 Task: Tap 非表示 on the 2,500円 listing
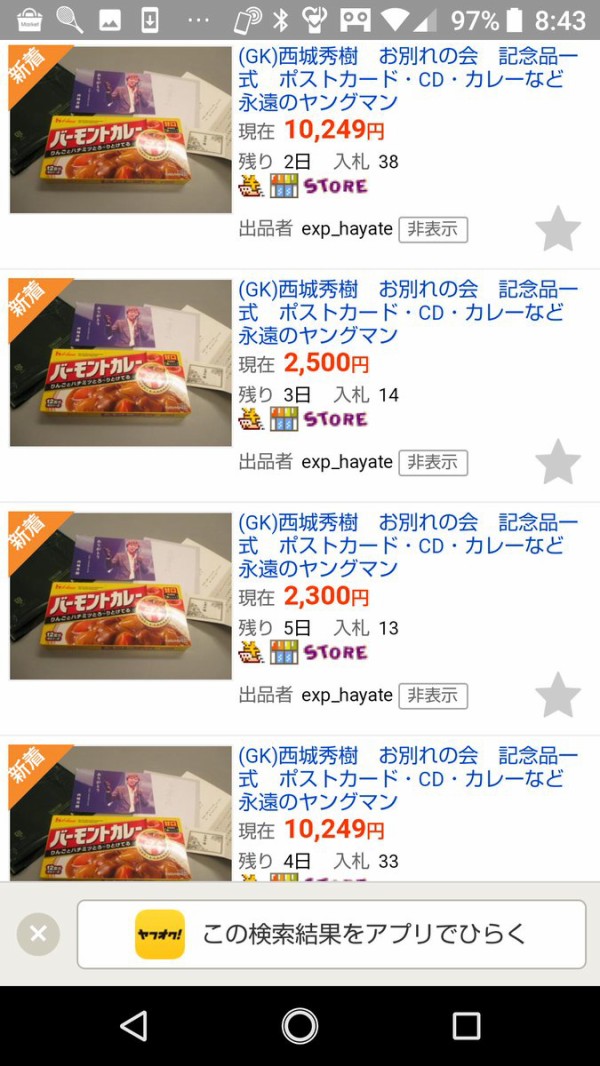(432, 462)
